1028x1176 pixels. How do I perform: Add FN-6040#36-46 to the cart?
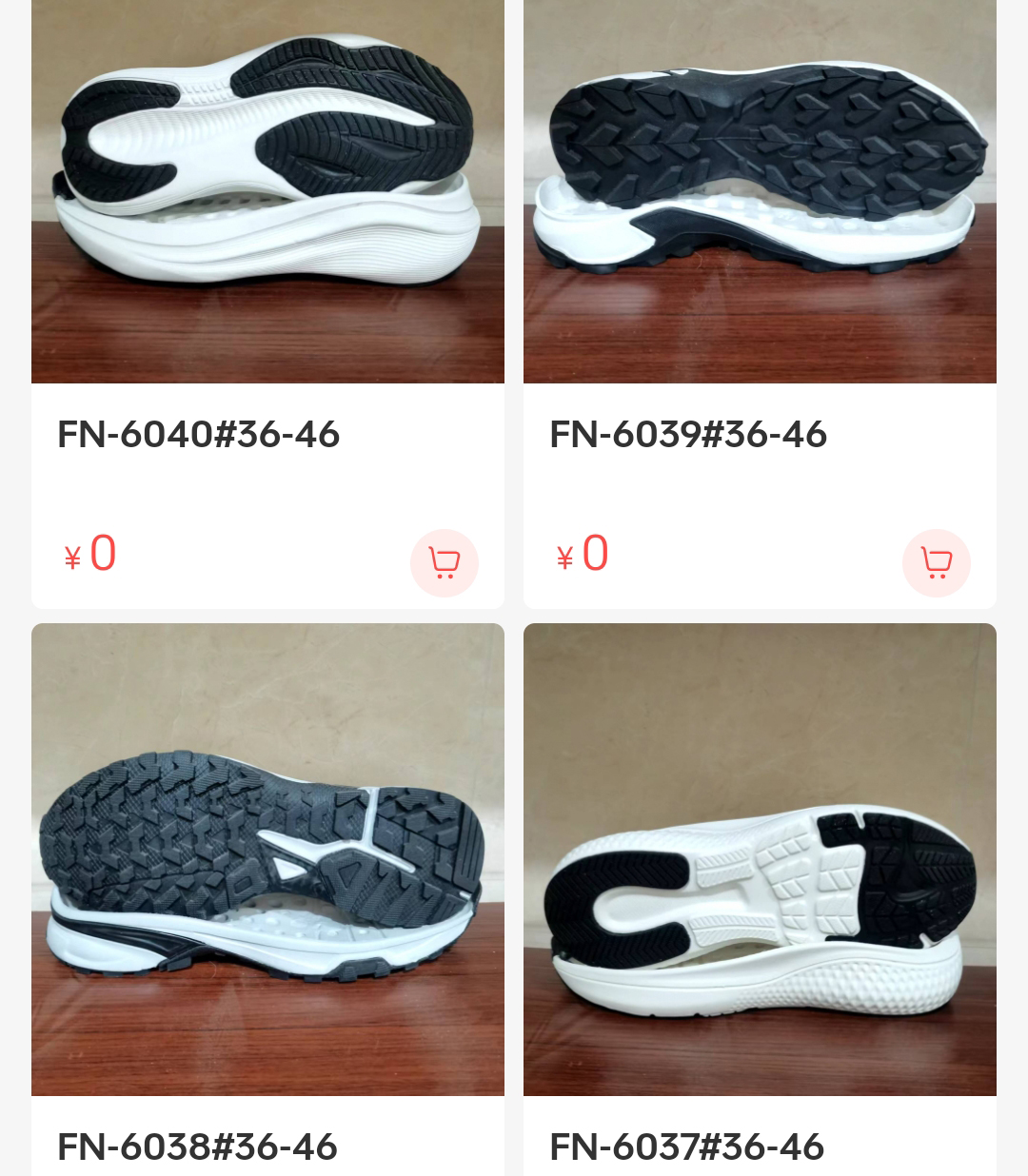[444, 562]
